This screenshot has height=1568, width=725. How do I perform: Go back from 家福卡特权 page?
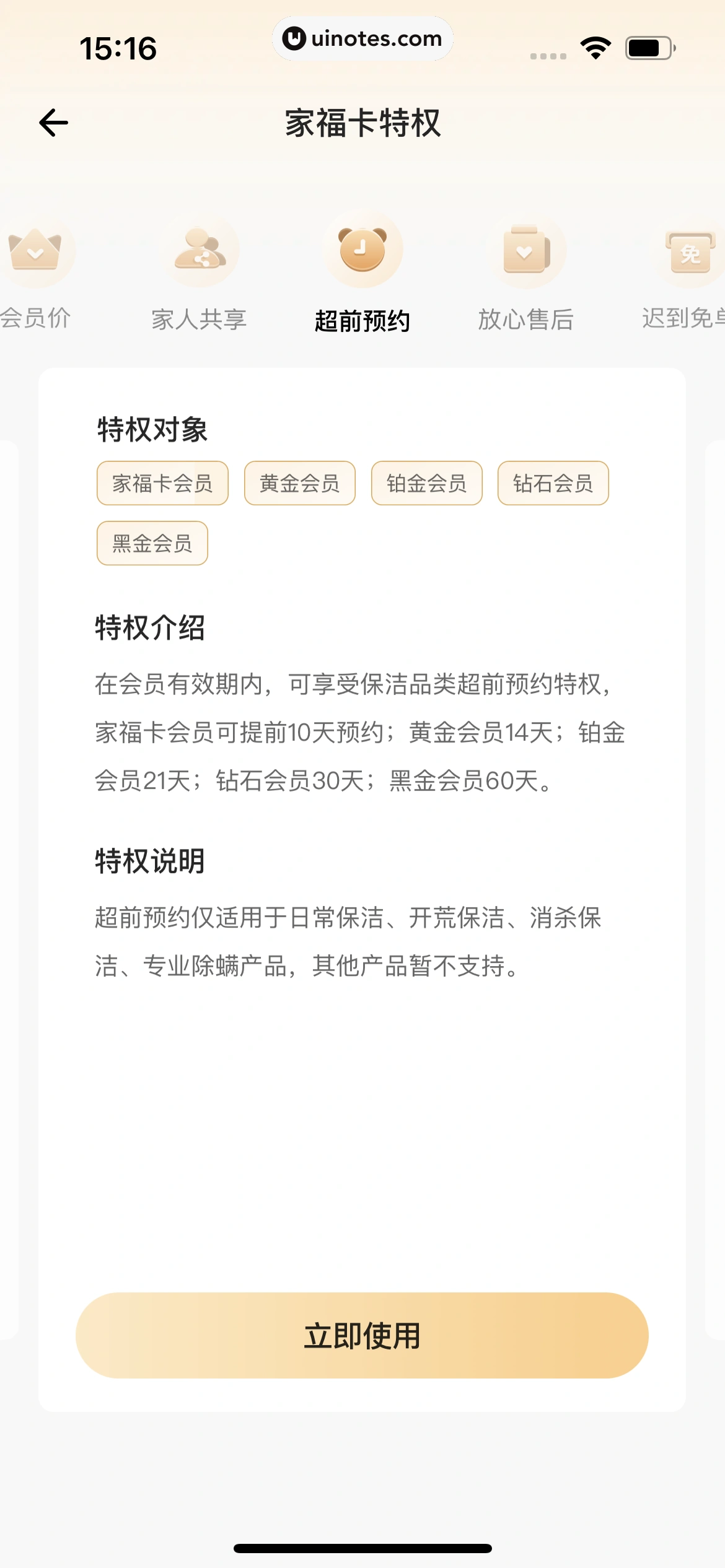[54, 123]
